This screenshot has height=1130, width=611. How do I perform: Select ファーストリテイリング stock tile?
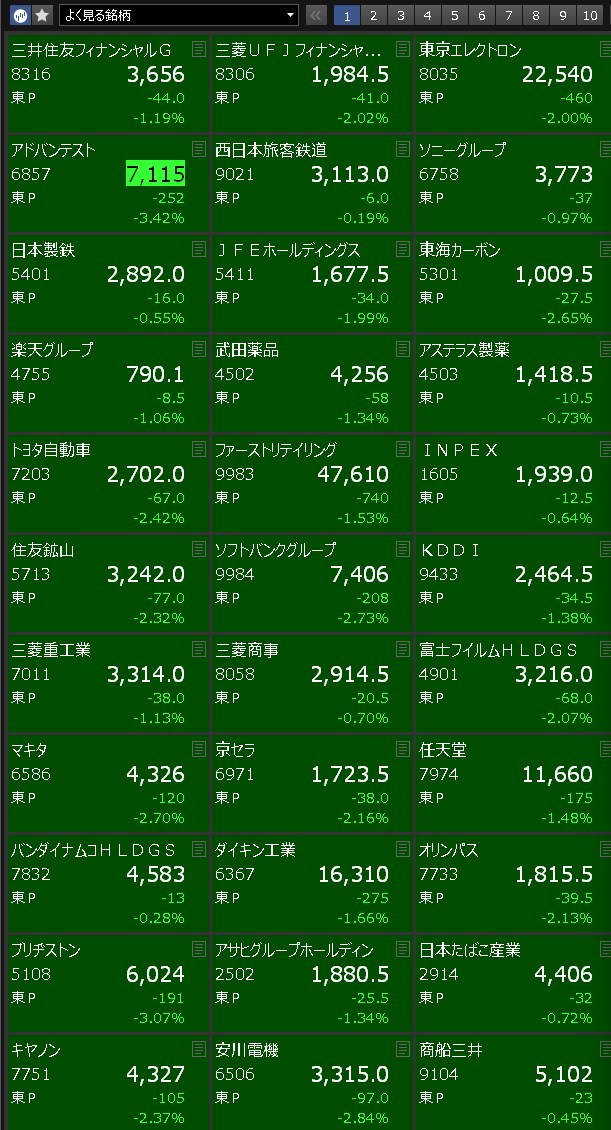[311, 484]
